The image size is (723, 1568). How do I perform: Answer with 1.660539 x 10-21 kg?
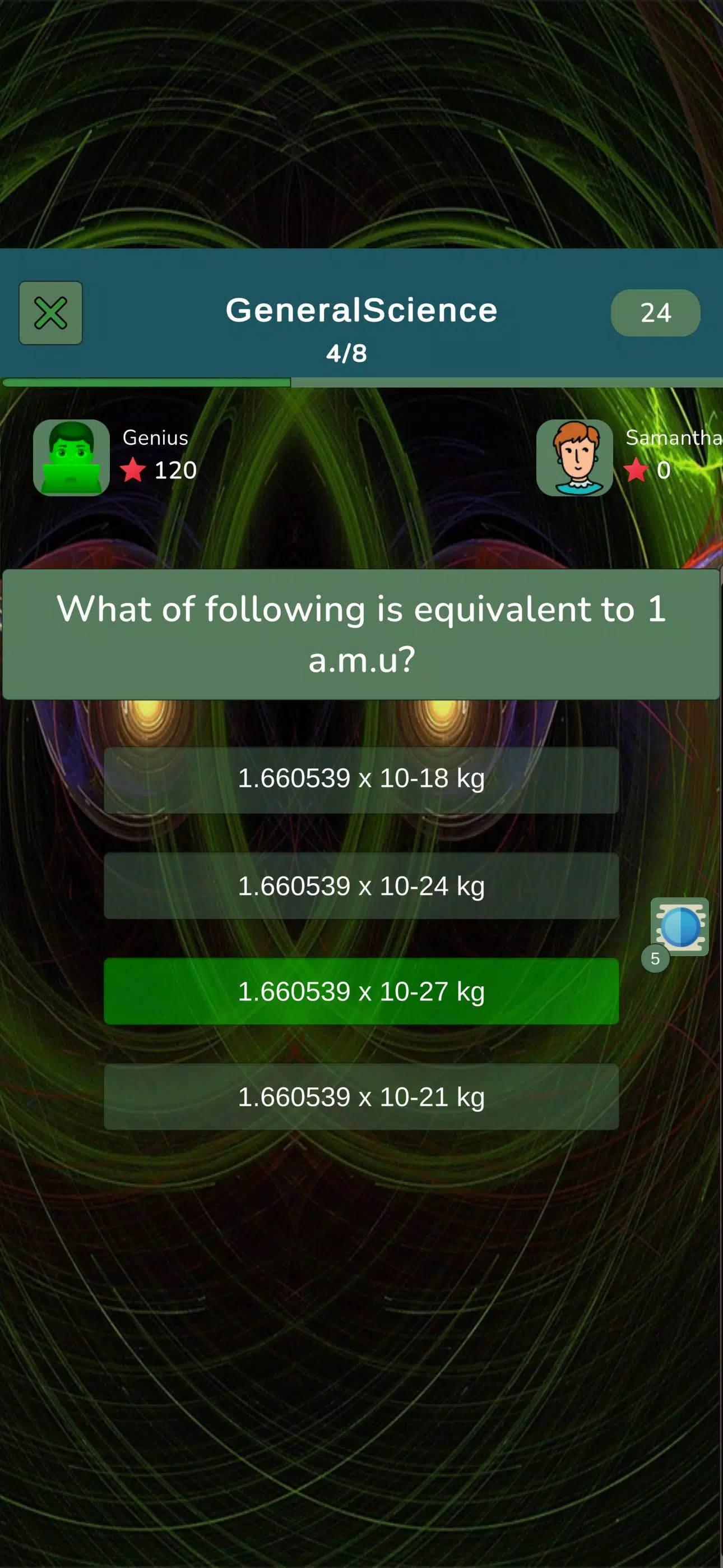pos(361,1097)
